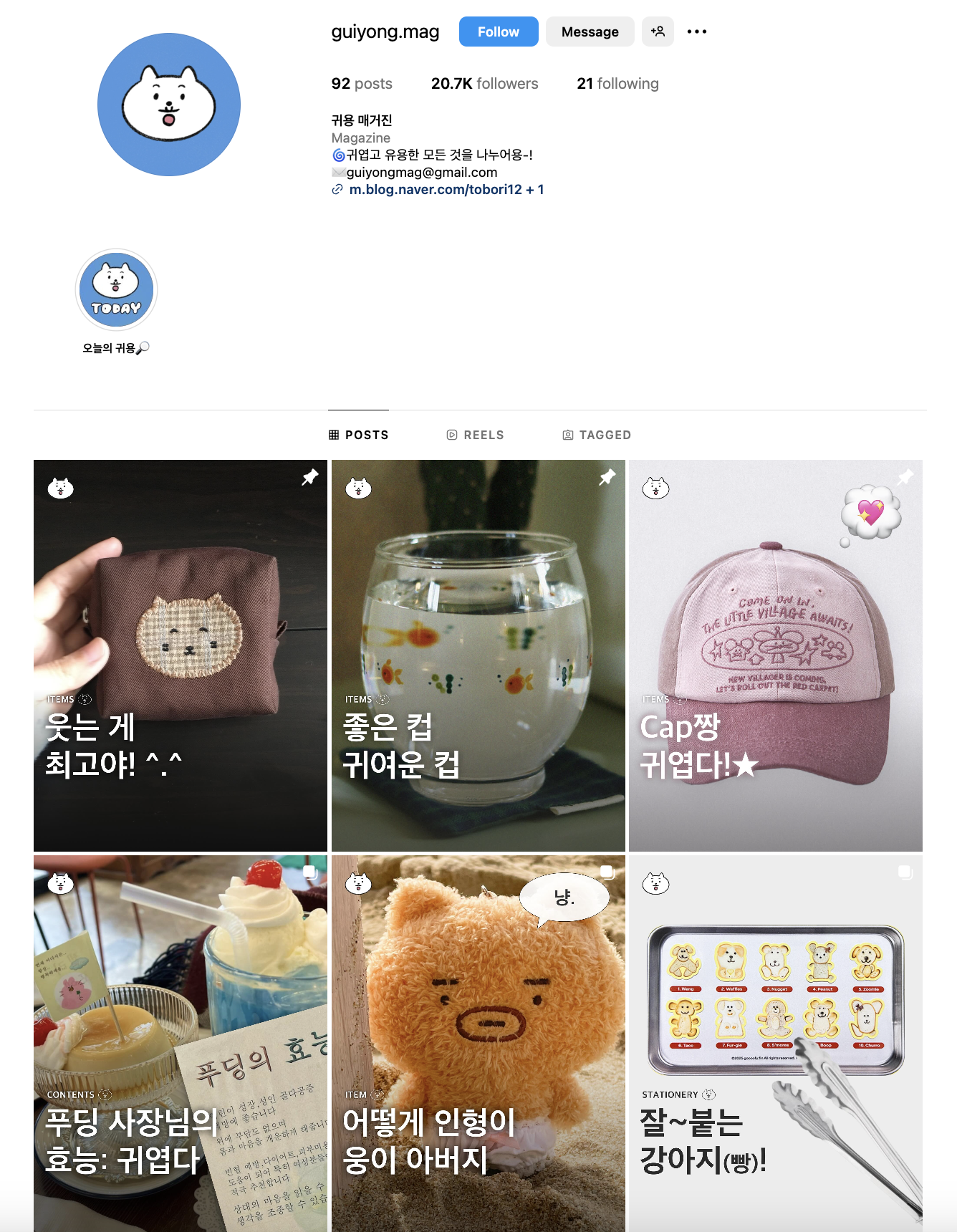View the 20.7K followers list
Viewport: 957px width, 1232px height.
(x=484, y=84)
